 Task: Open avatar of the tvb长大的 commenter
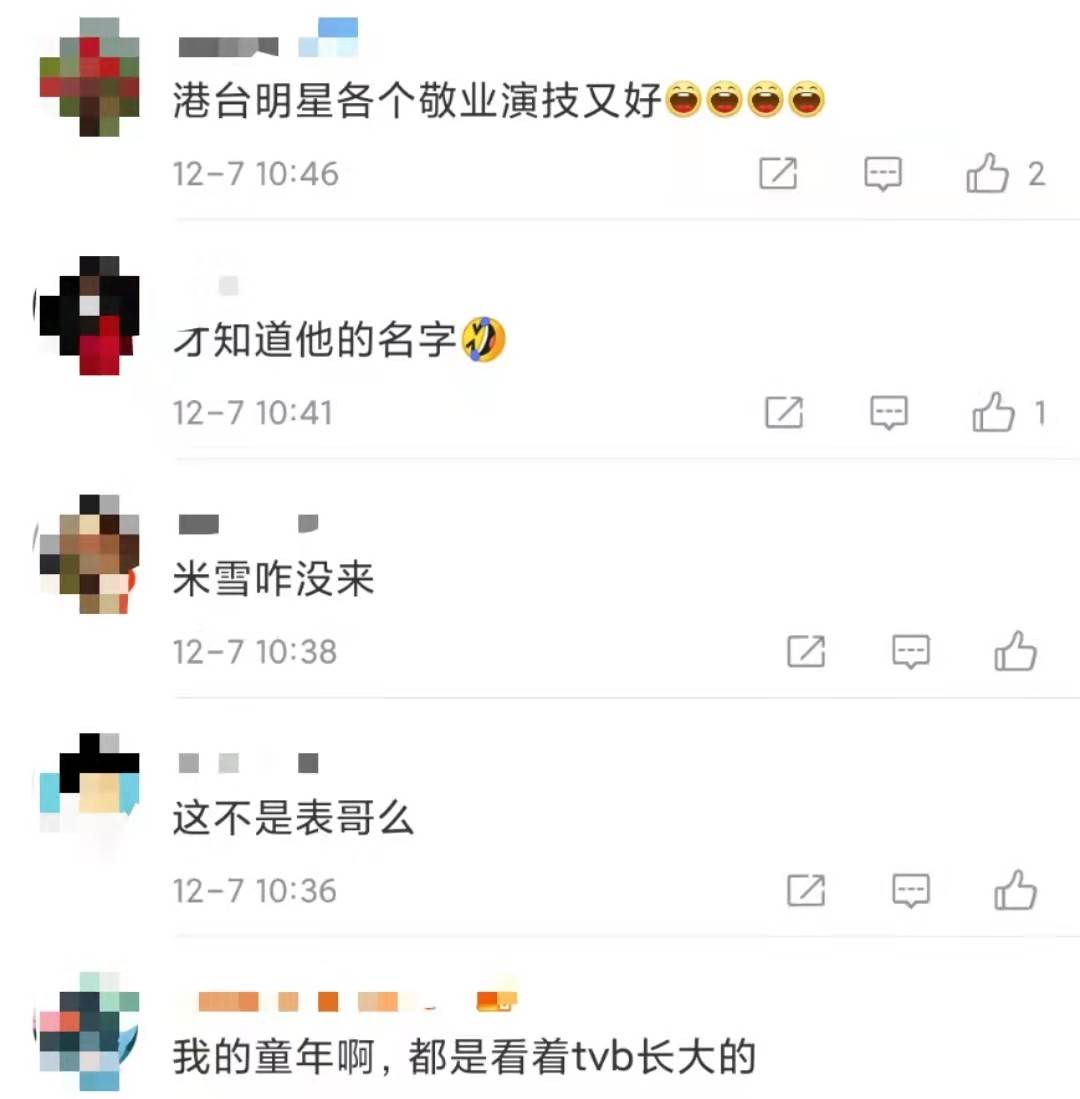click(88, 1030)
